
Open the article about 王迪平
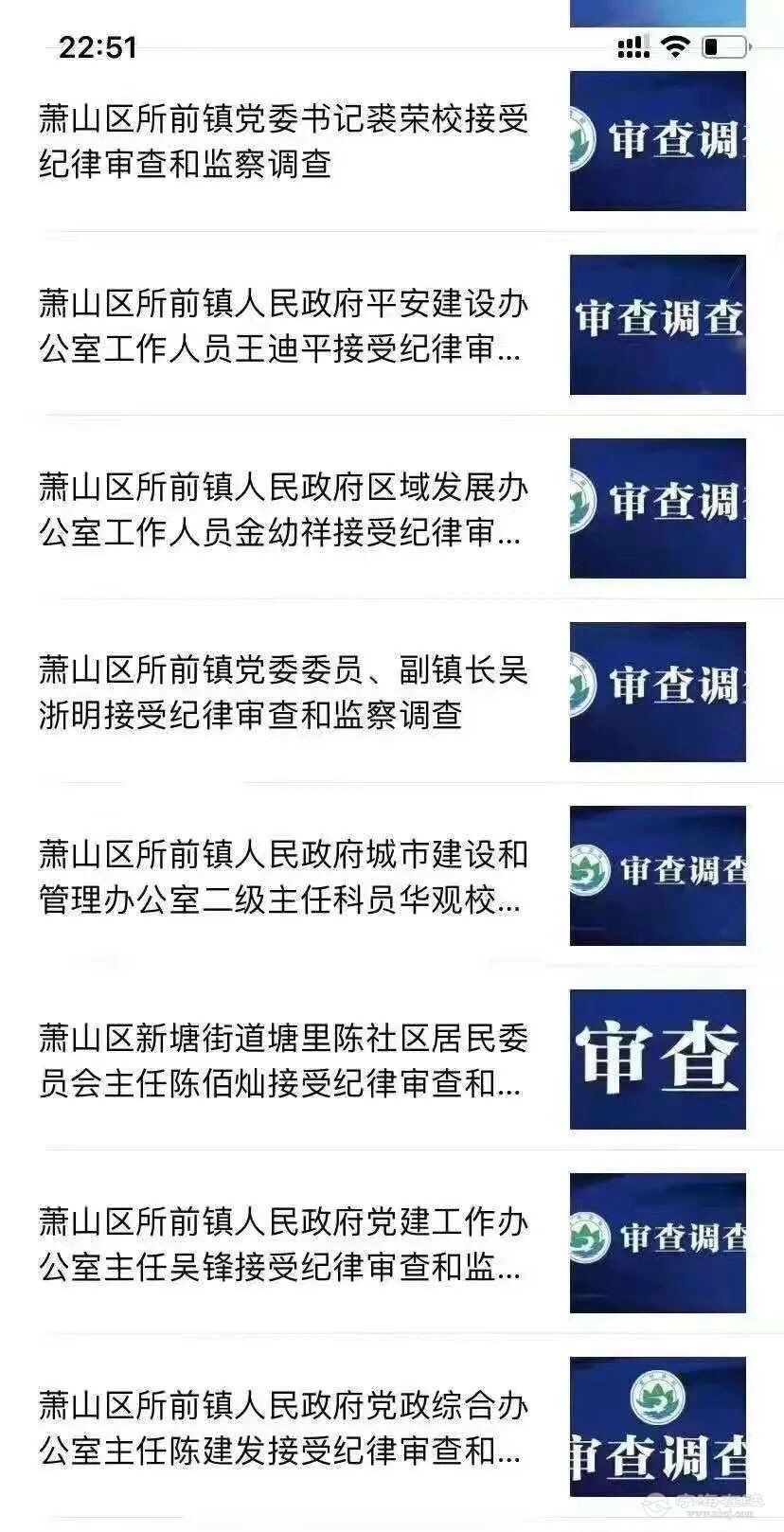284,327
